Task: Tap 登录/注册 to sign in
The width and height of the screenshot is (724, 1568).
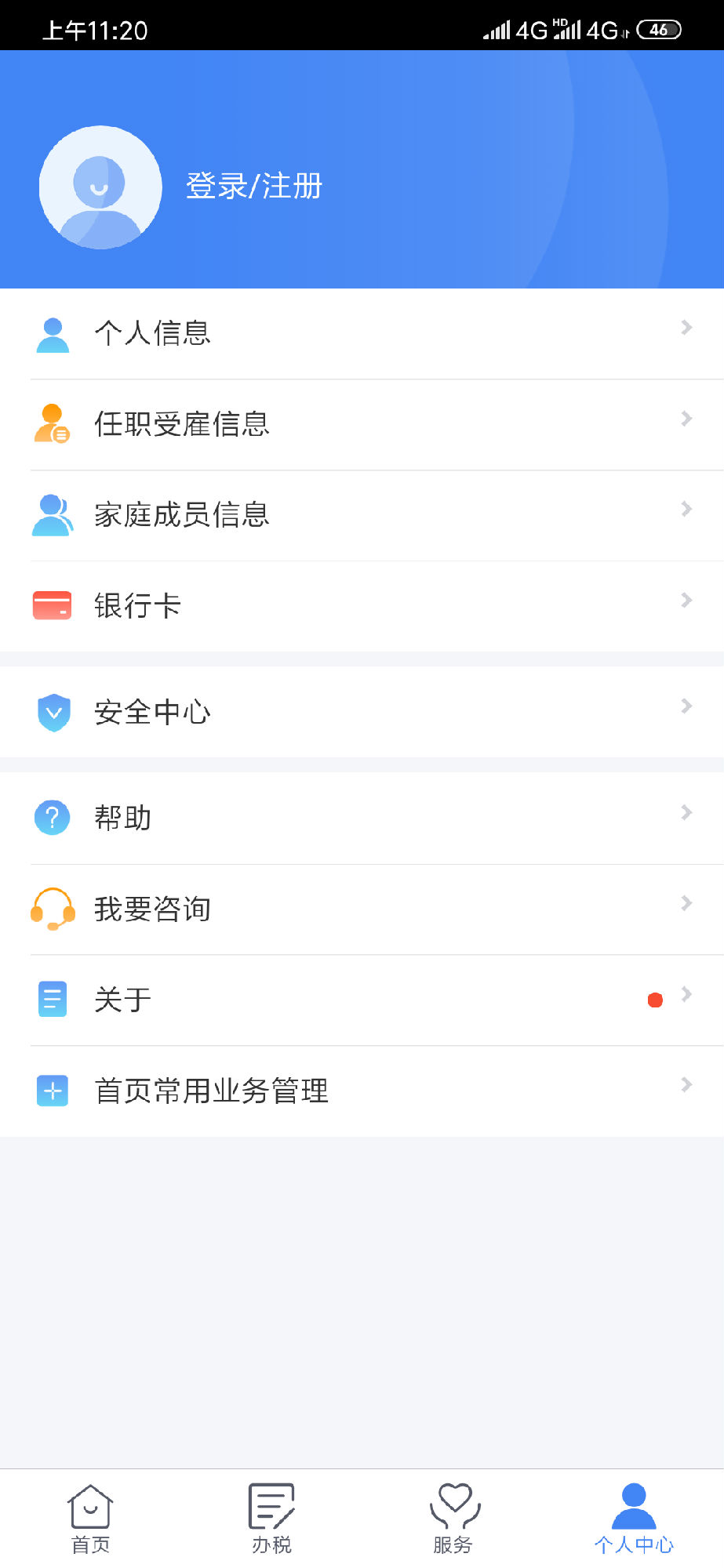Action: (254, 187)
